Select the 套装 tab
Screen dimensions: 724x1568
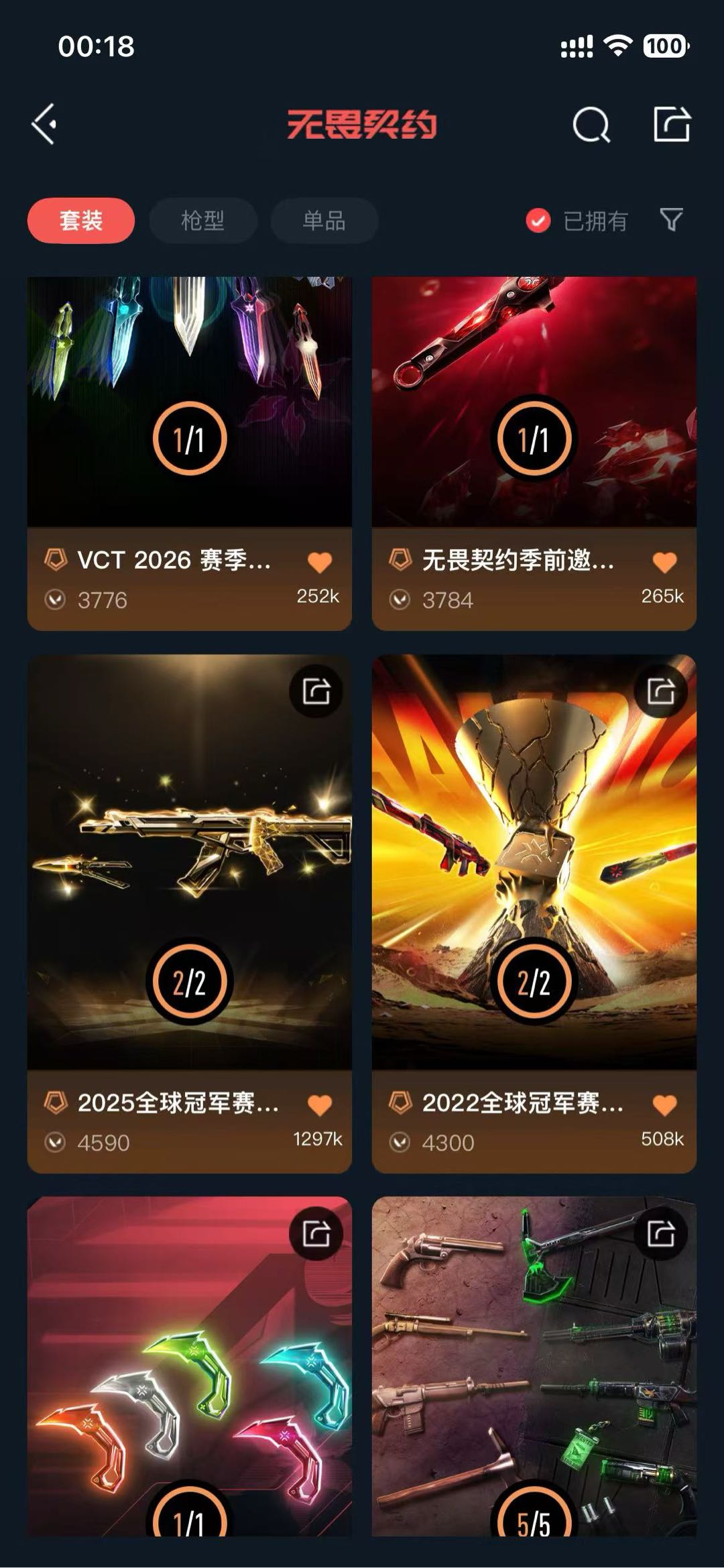[80, 221]
